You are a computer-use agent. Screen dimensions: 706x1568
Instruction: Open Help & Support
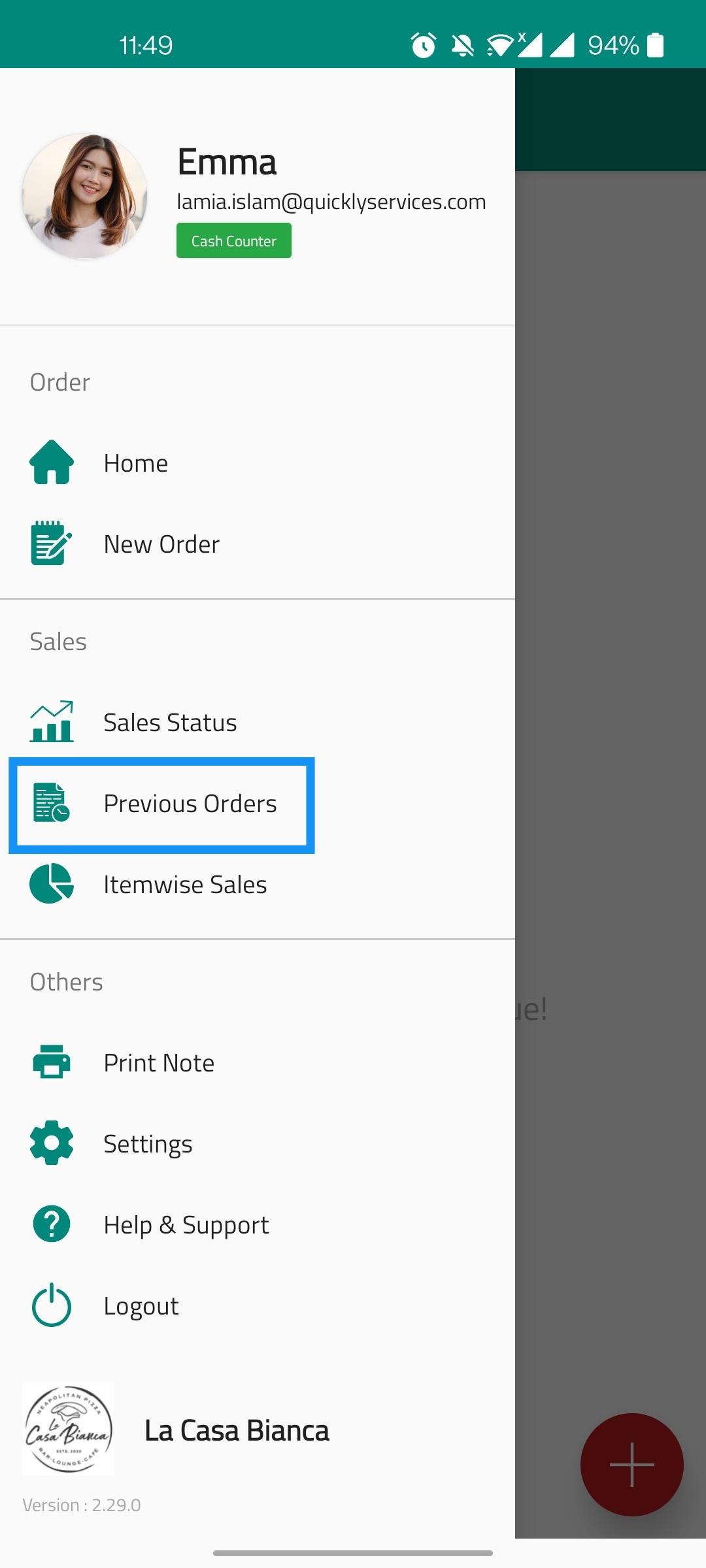point(258,1225)
